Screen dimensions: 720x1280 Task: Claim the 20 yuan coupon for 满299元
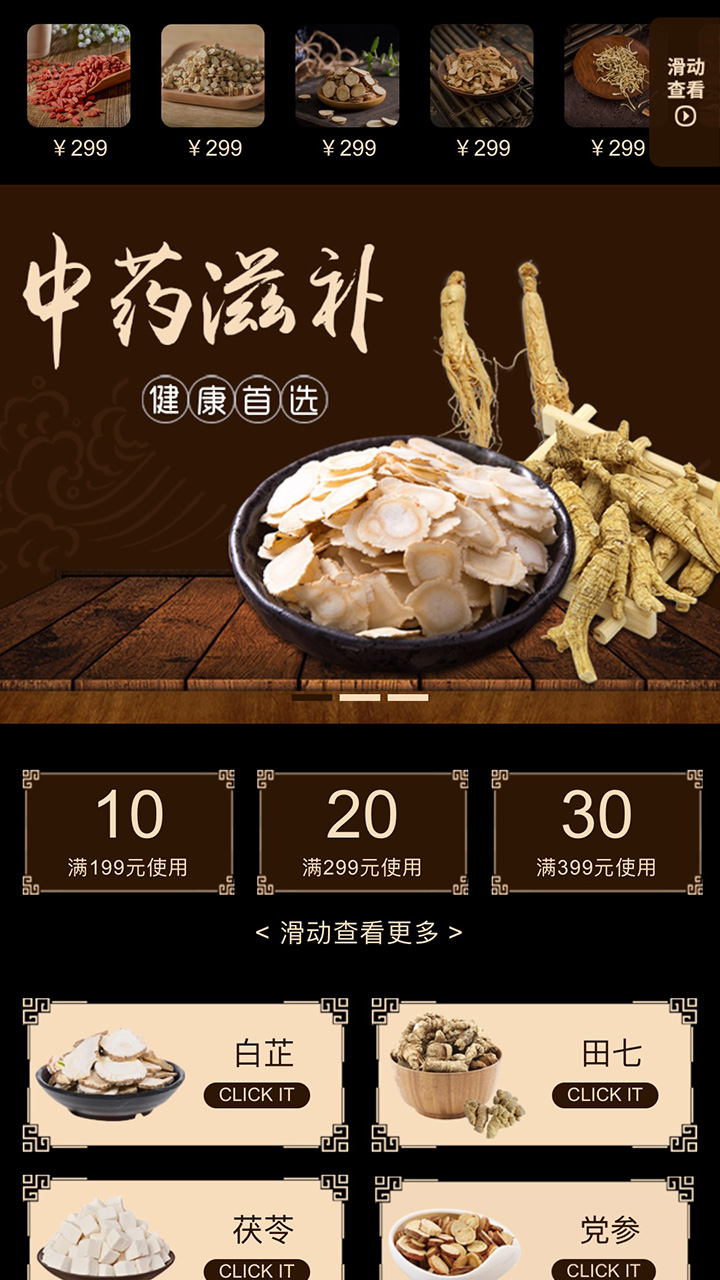(x=362, y=832)
